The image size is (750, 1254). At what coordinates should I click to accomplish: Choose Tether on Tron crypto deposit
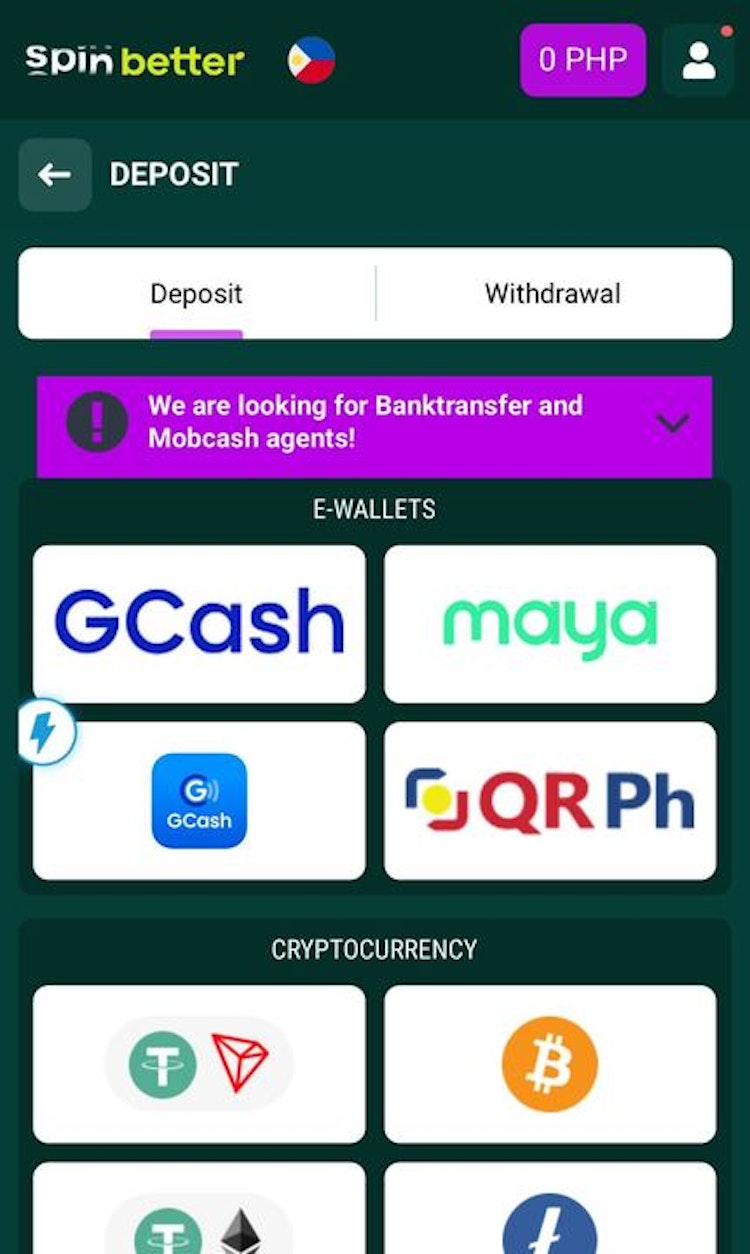199,1064
